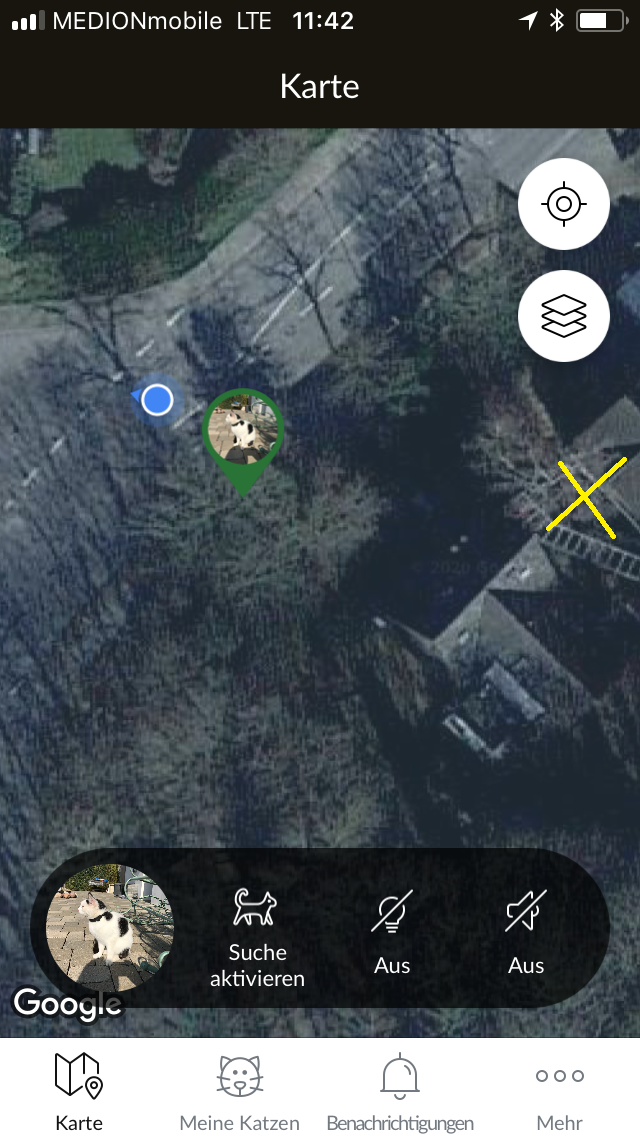The width and height of the screenshot is (640, 1136).
Task: Switch to the Karte tab
Action: (x=79, y=1090)
